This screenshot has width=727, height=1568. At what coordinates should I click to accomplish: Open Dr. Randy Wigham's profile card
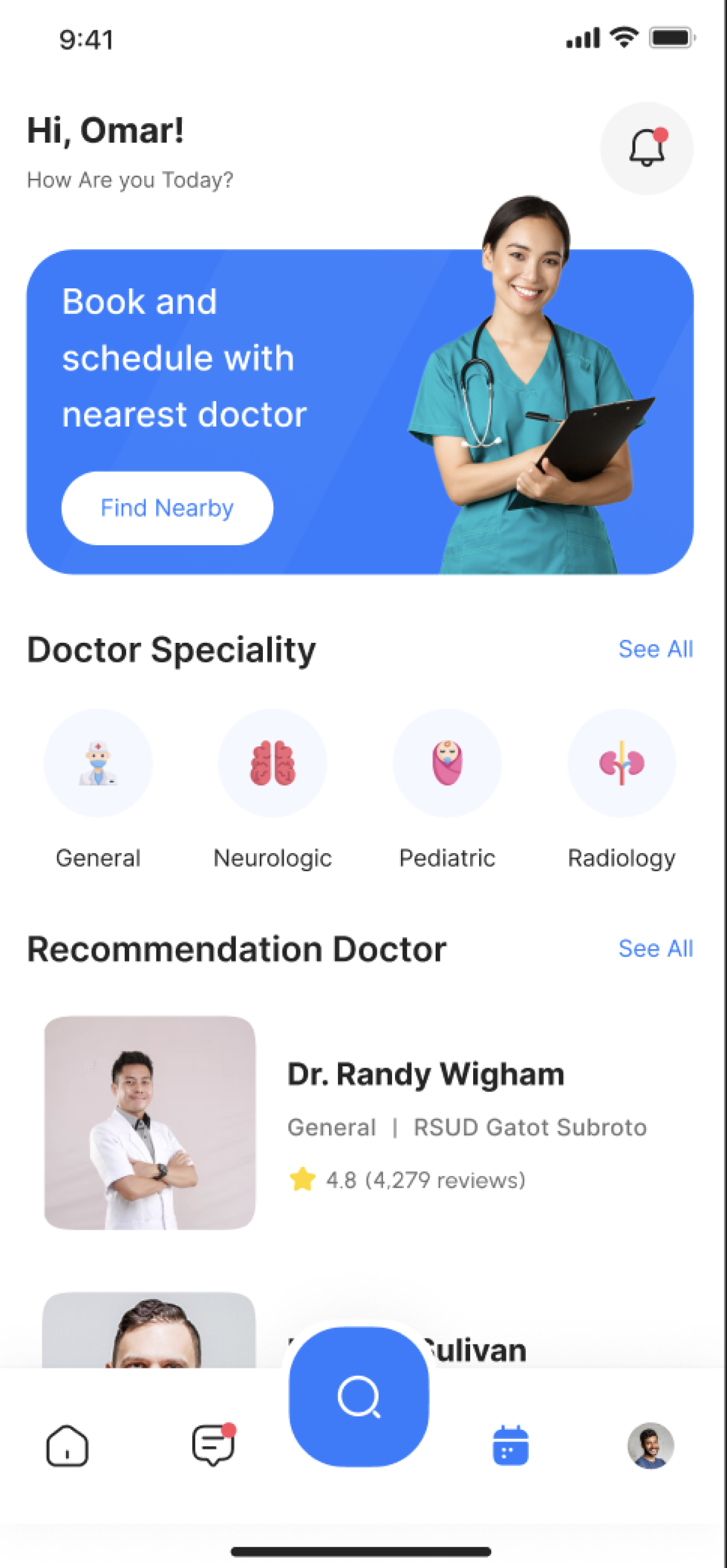click(x=365, y=1123)
